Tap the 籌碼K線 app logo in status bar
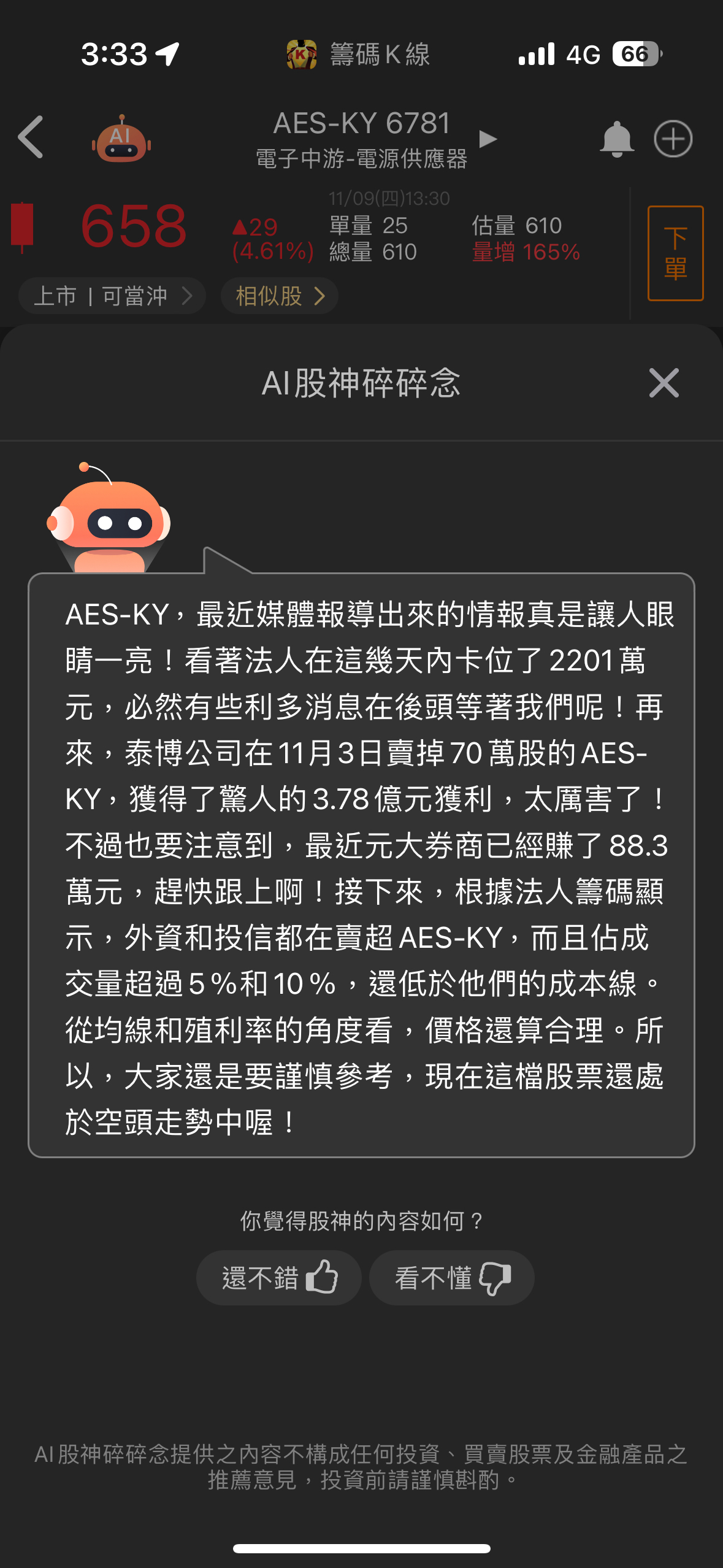Screen dimensions: 723x1568 [300, 55]
